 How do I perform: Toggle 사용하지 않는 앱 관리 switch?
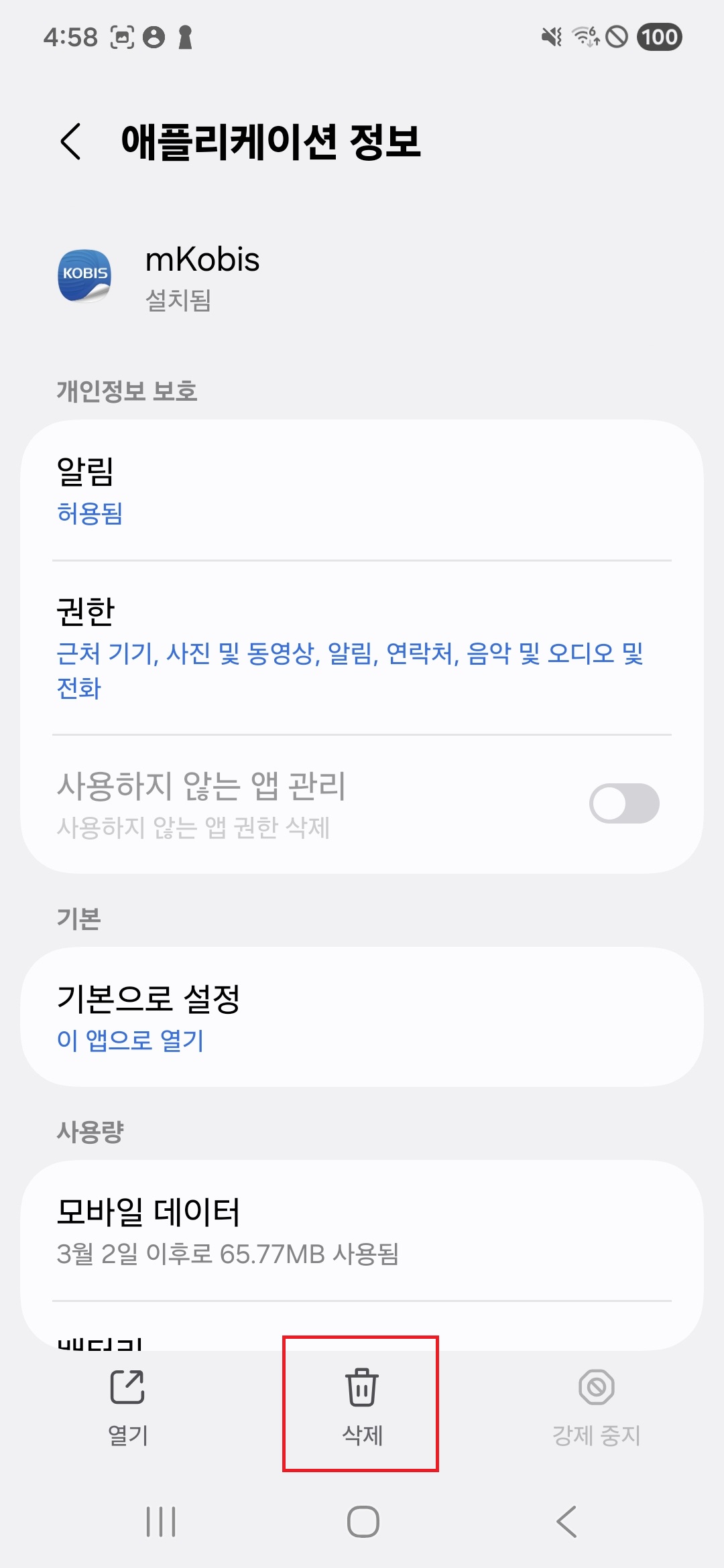[x=623, y=803]
